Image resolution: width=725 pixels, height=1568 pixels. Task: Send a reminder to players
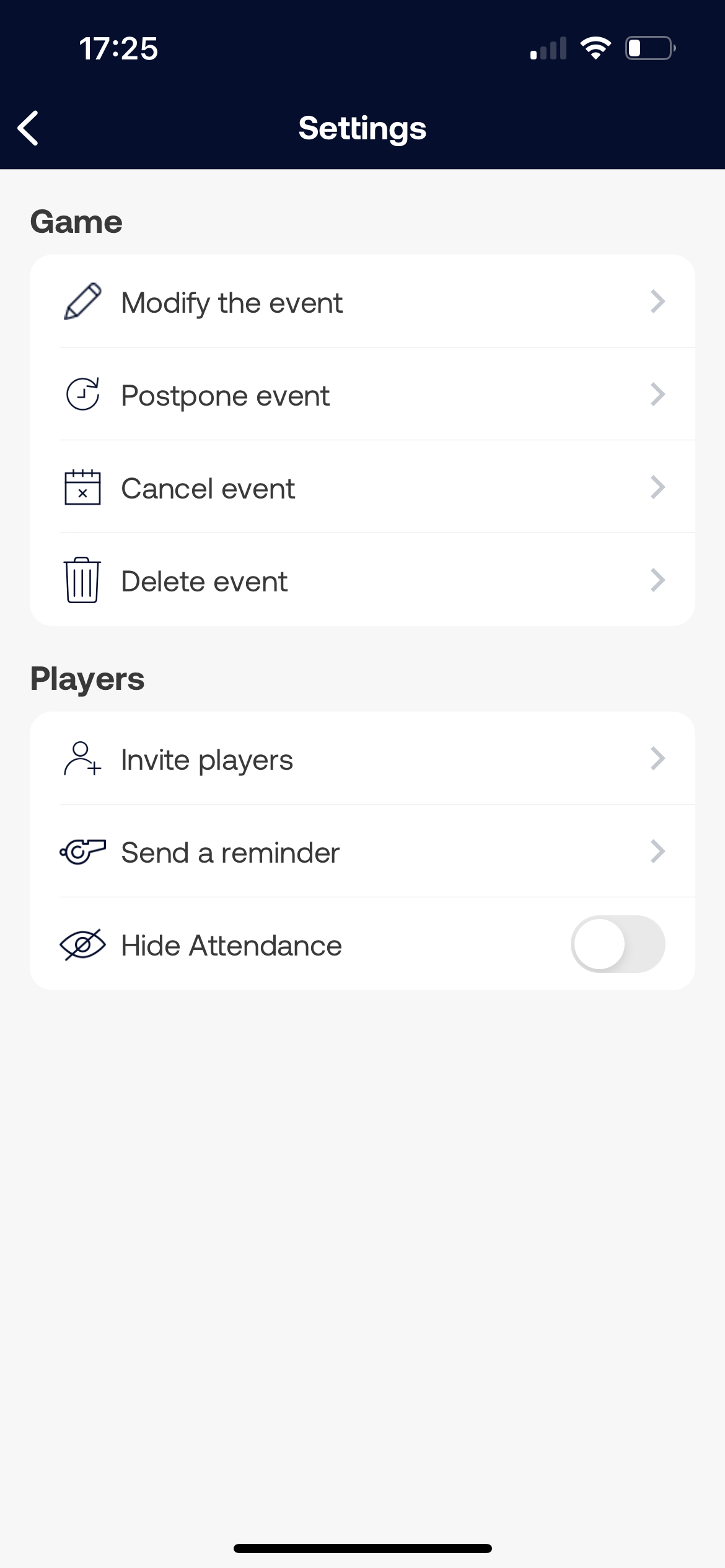362,852
